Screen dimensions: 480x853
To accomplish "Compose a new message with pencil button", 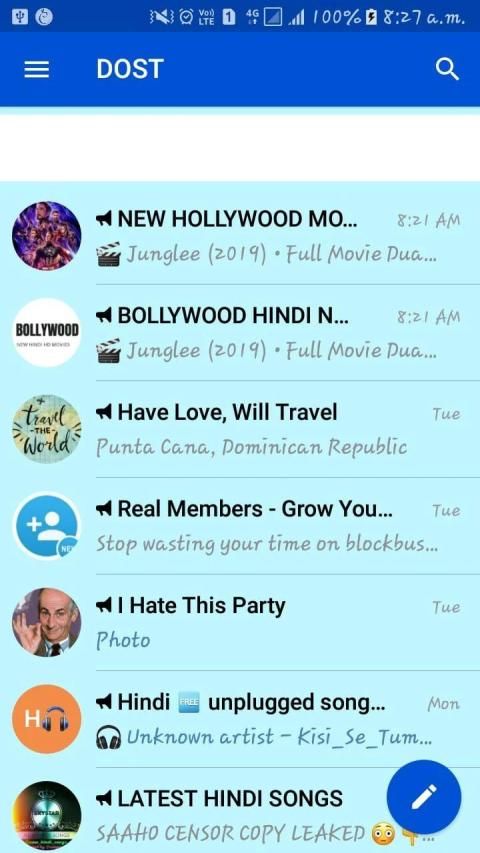I will [x=424, y=797].
